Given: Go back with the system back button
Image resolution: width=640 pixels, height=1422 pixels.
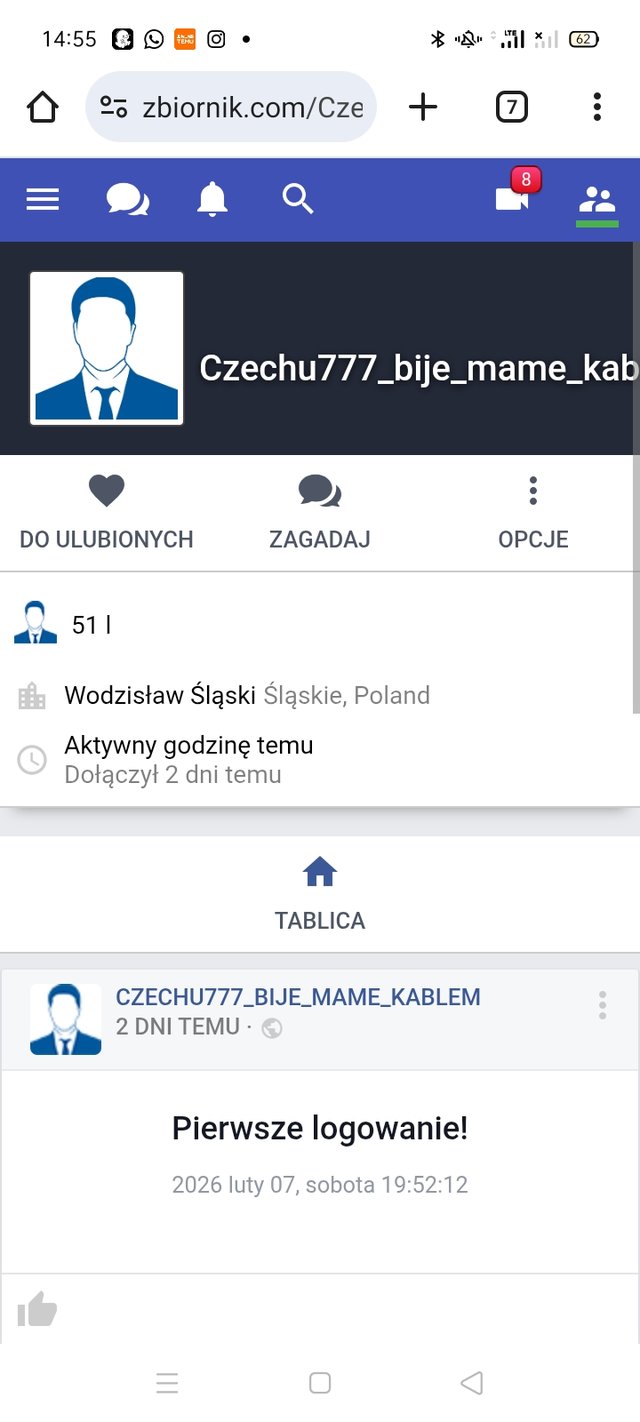Looking at the screenshot, I should [x=471, y=1383].
